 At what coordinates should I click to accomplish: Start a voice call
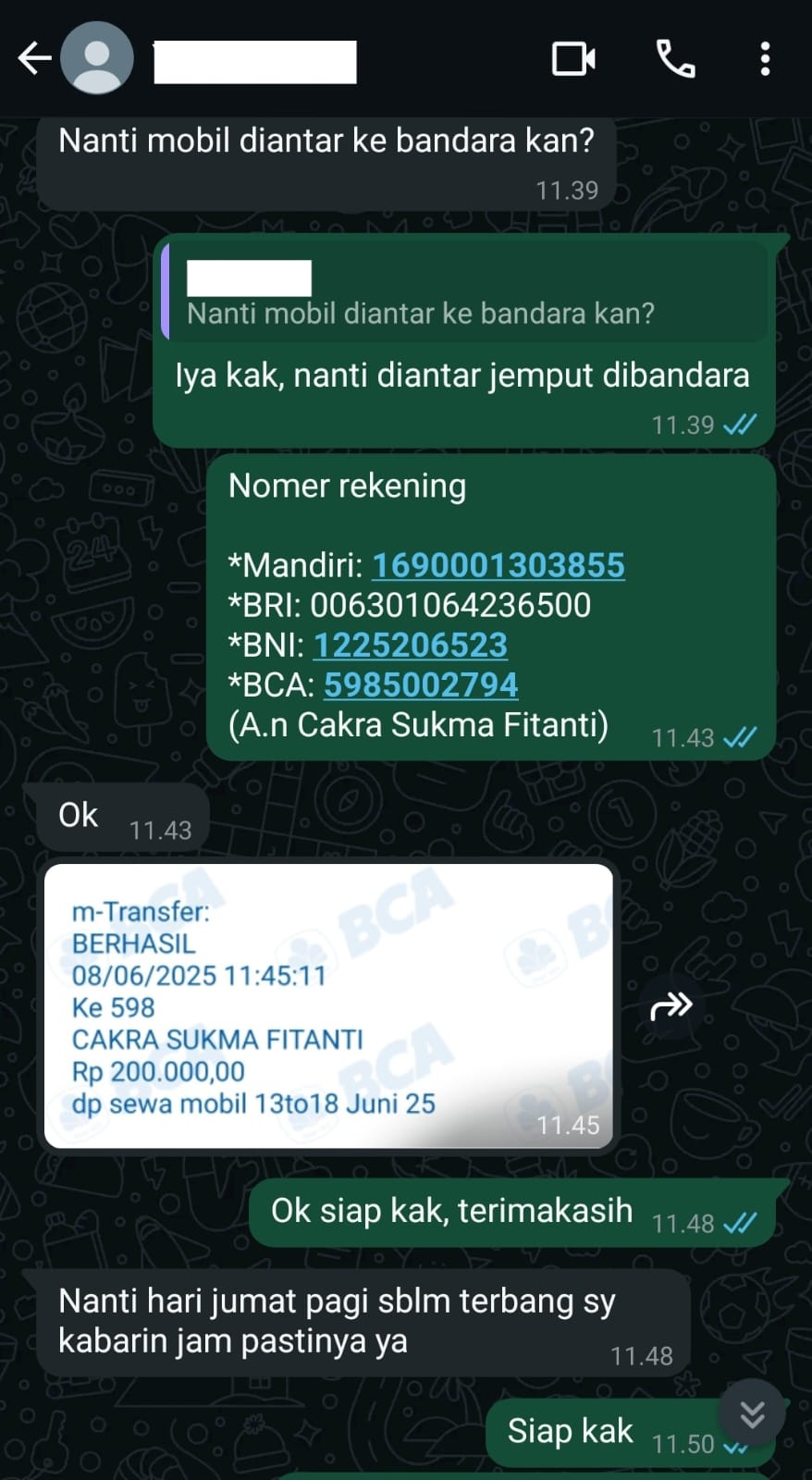675,58
